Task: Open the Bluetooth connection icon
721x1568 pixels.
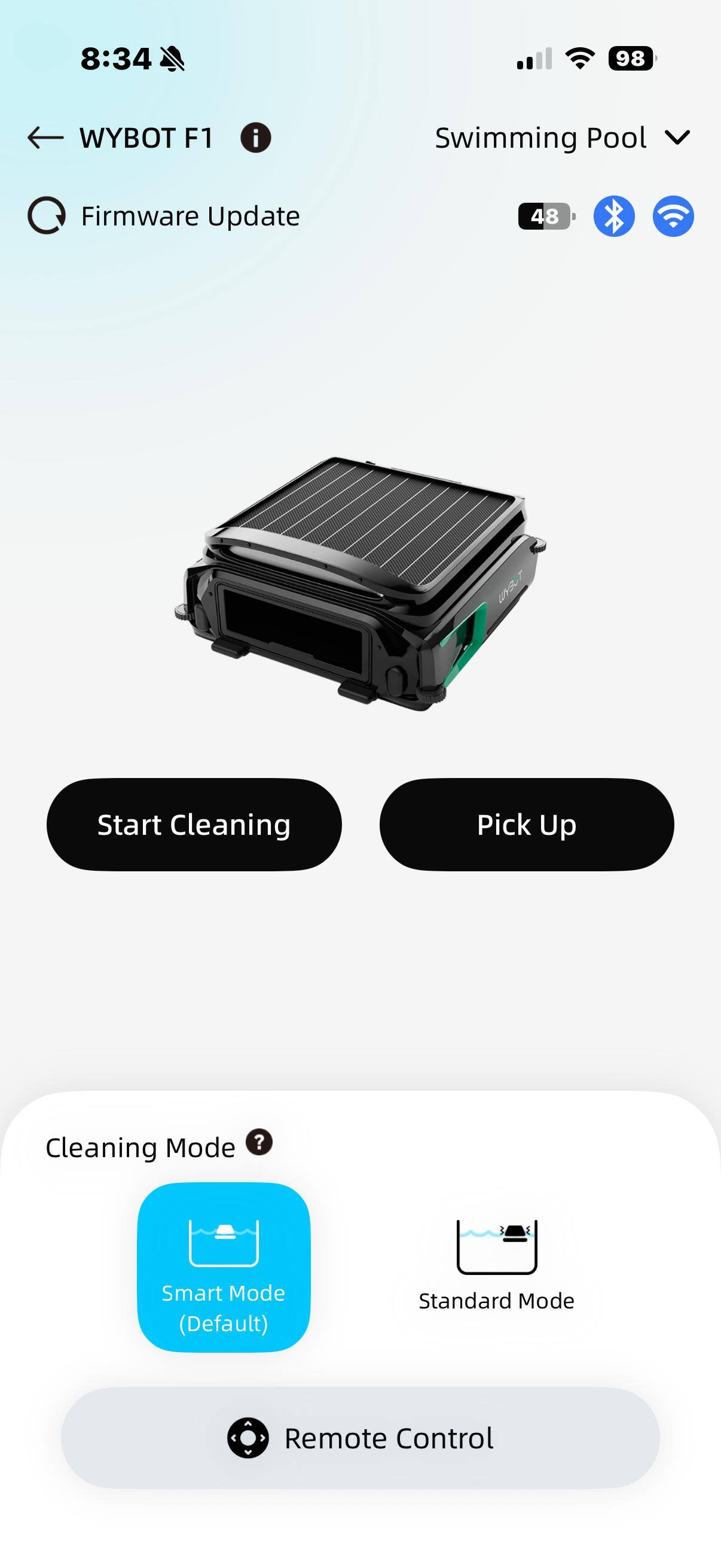Action: [x=614, y=215]
